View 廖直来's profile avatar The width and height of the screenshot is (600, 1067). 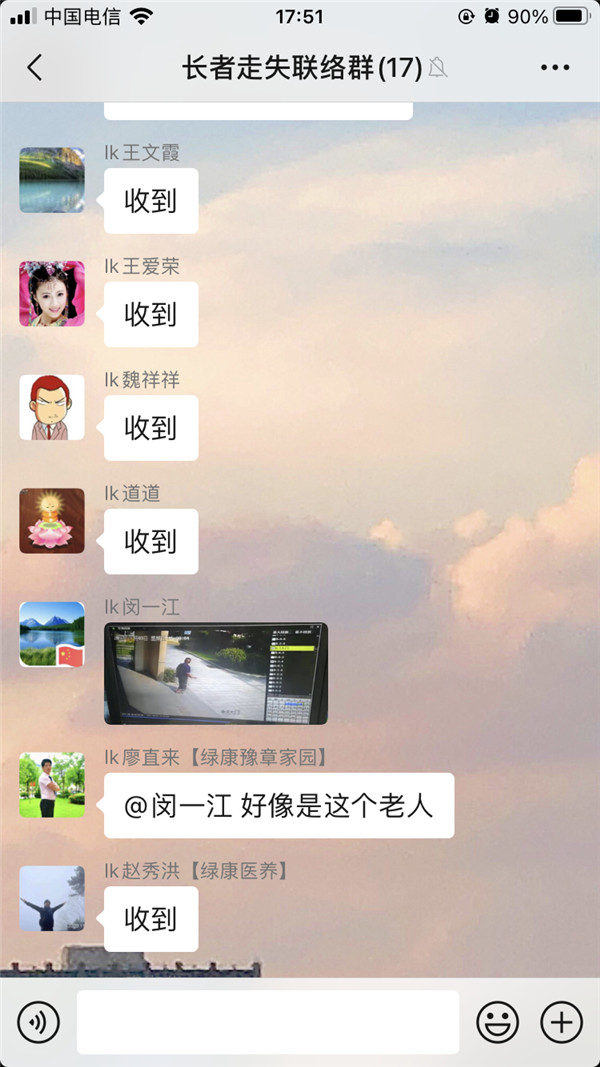tap(52, 785)
